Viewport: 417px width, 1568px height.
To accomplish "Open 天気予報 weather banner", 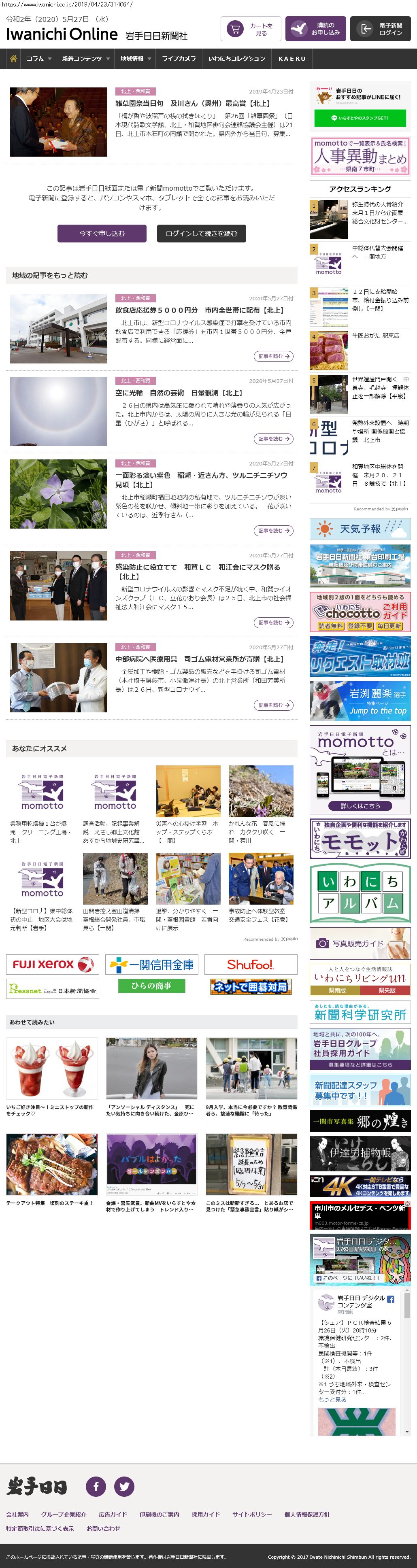I will [x=360, y=529].
